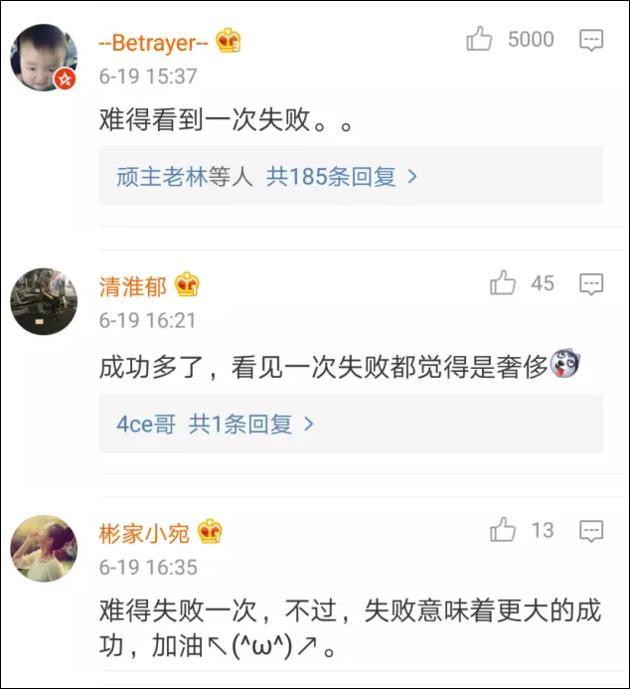630x689 pixels.
Task: Open the username 清淮郁
Action: pyautogui.click(x=132, y=287)
